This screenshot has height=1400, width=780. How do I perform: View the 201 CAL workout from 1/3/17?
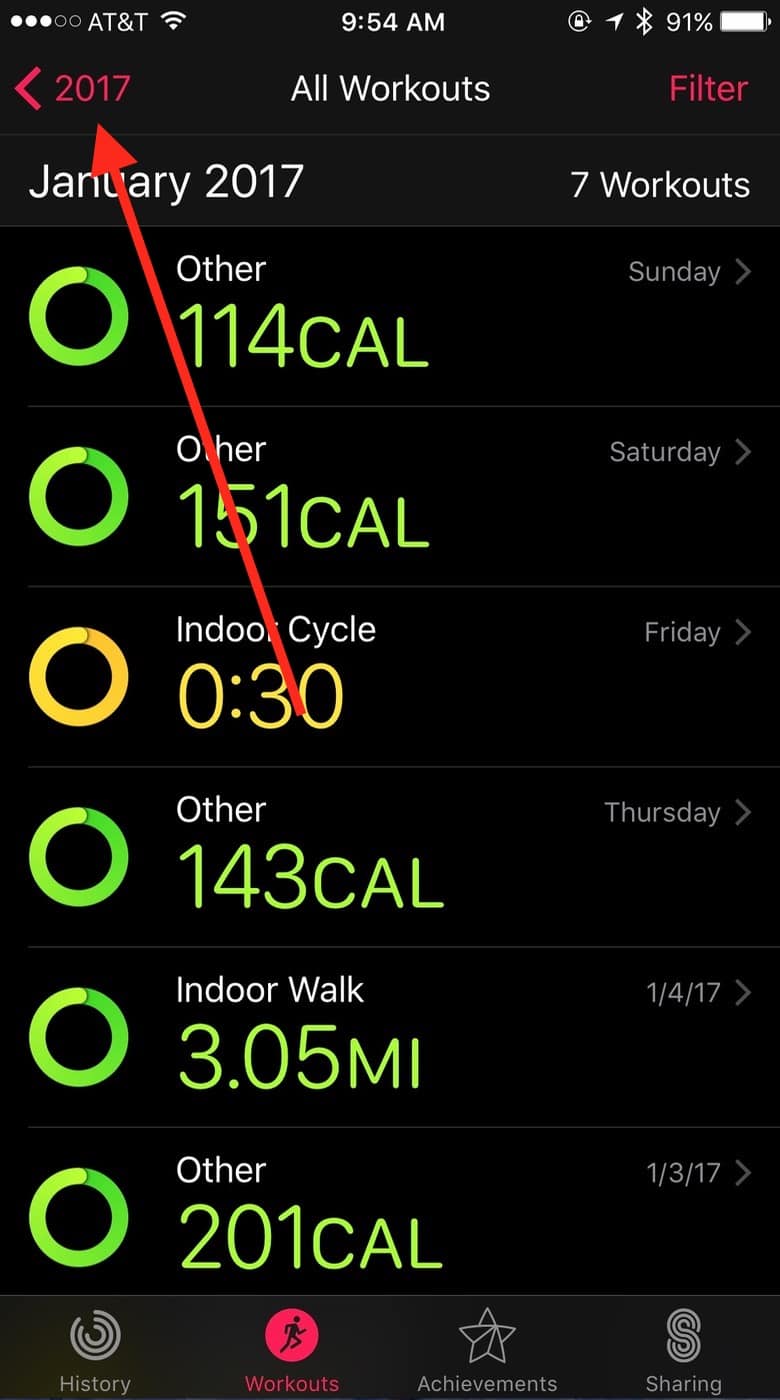coord(390,1215)
